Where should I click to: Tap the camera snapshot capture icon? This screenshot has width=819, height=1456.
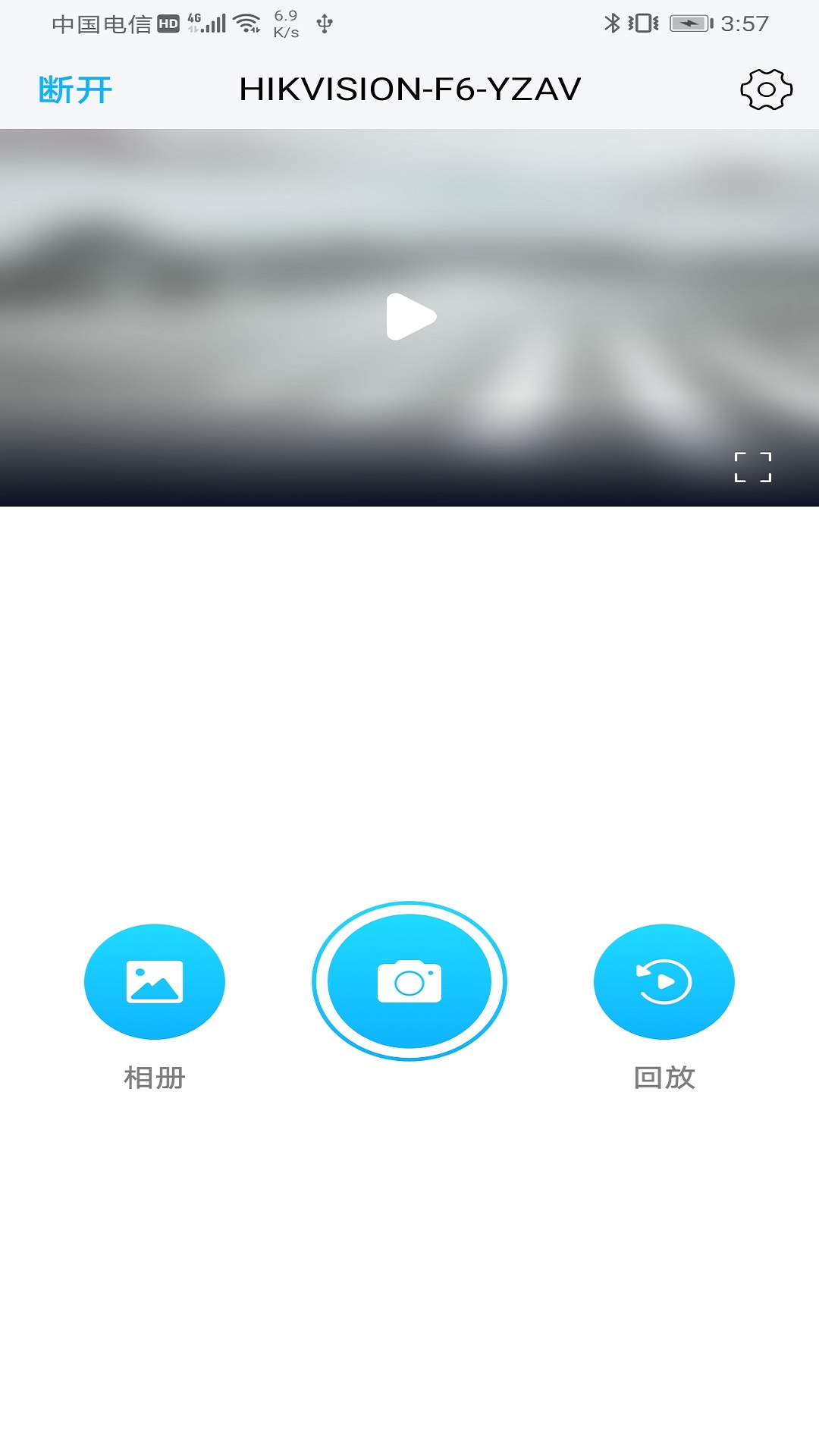point(409,981)
